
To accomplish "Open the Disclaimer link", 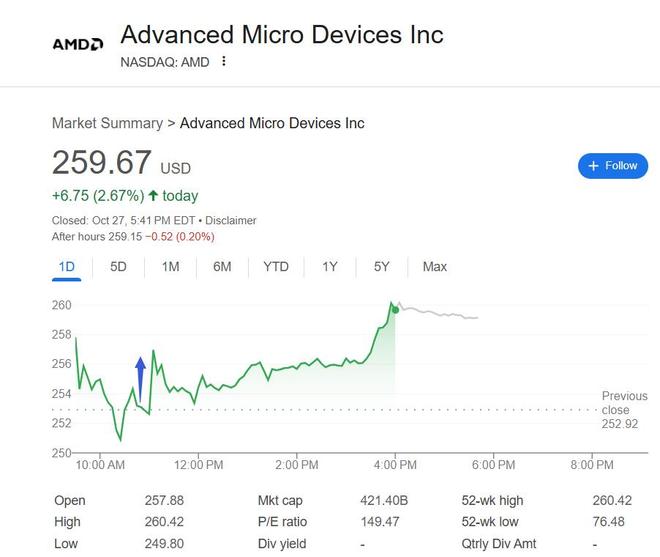I will (x=231, y=220).
